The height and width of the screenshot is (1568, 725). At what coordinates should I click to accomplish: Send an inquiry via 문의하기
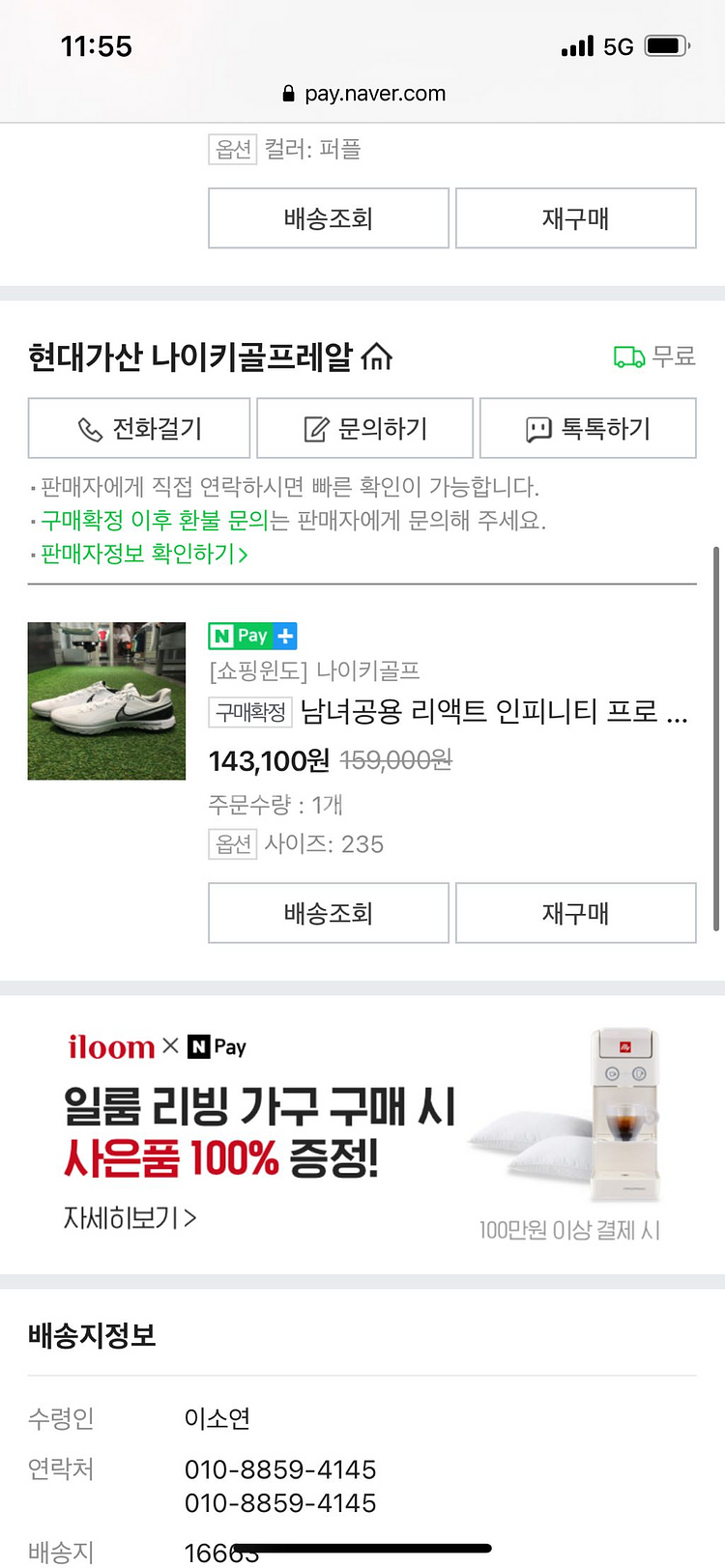pos(365,428)
